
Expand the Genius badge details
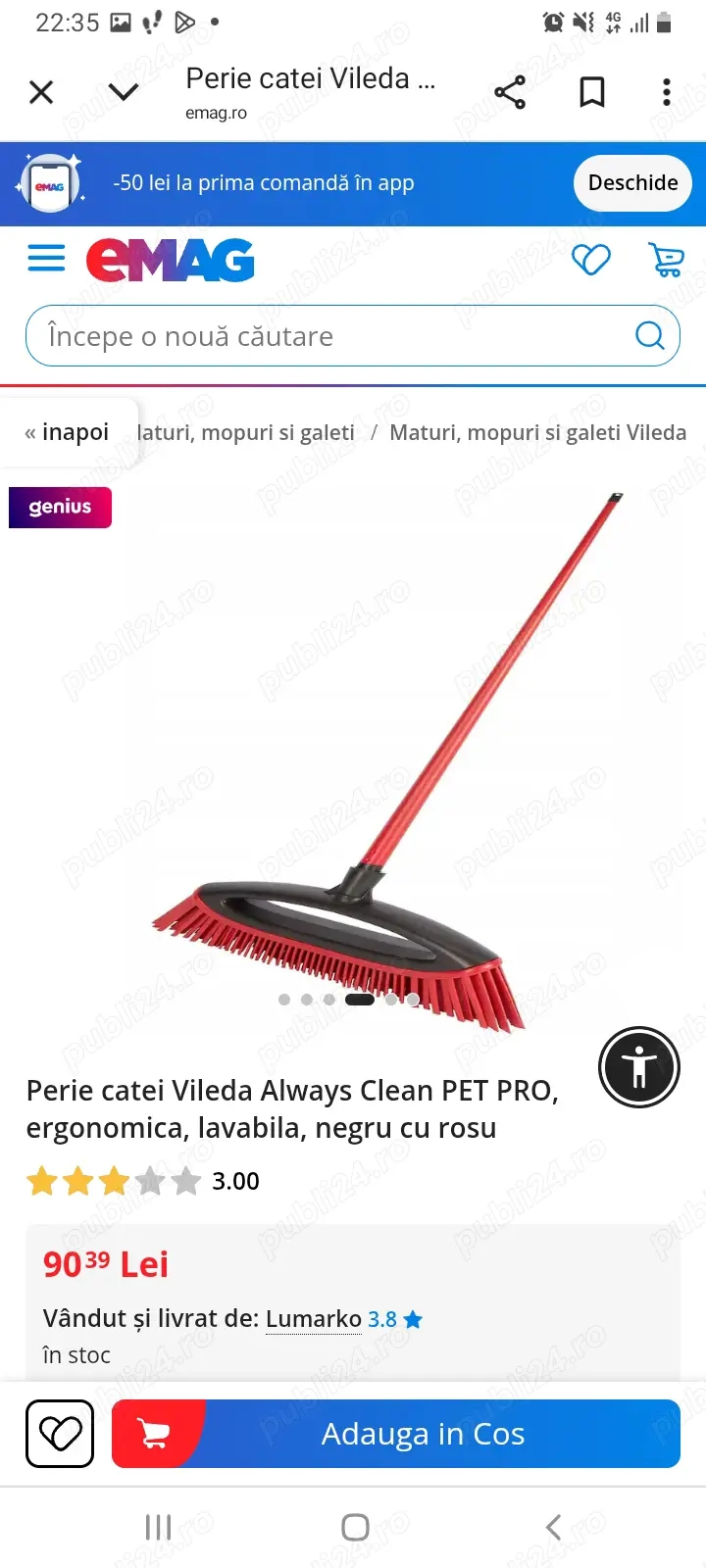pyautogui.click(x=59, y=507)
